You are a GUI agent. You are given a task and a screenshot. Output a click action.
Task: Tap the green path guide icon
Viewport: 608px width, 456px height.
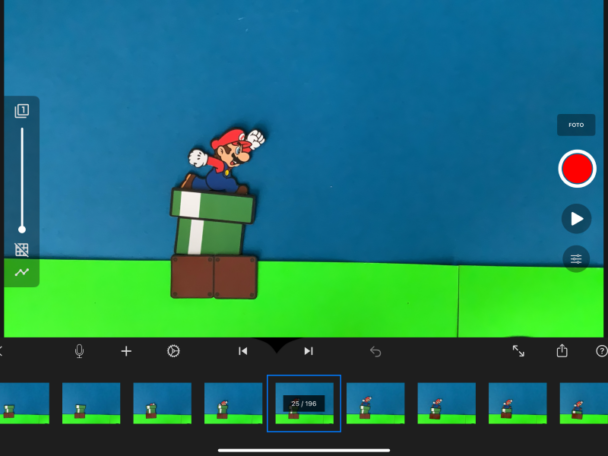pos(21,272)
